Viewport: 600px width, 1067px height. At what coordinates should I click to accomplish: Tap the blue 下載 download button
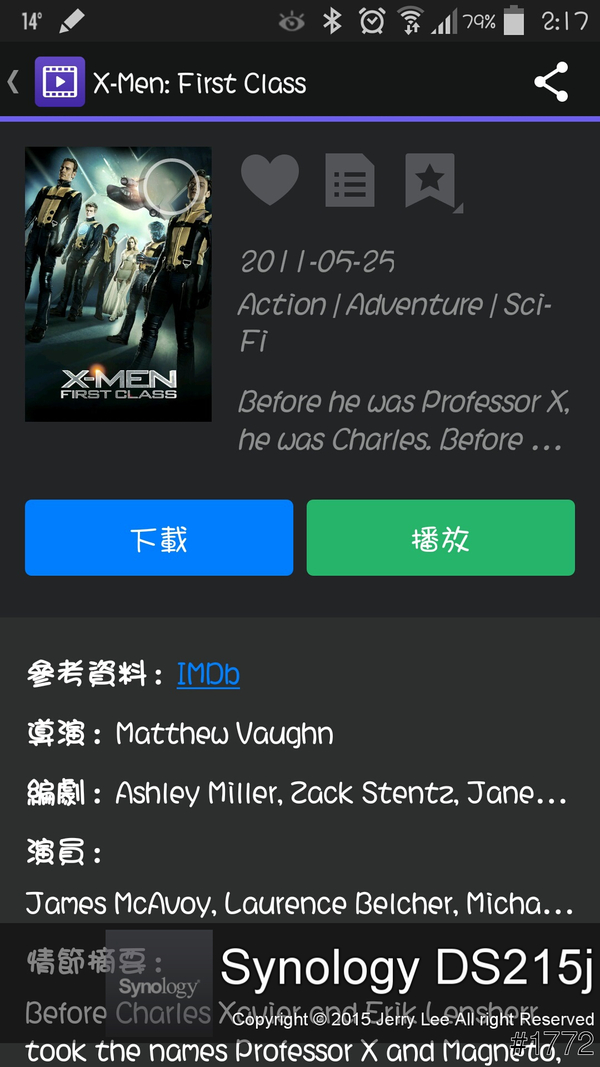tap(159, 538)
